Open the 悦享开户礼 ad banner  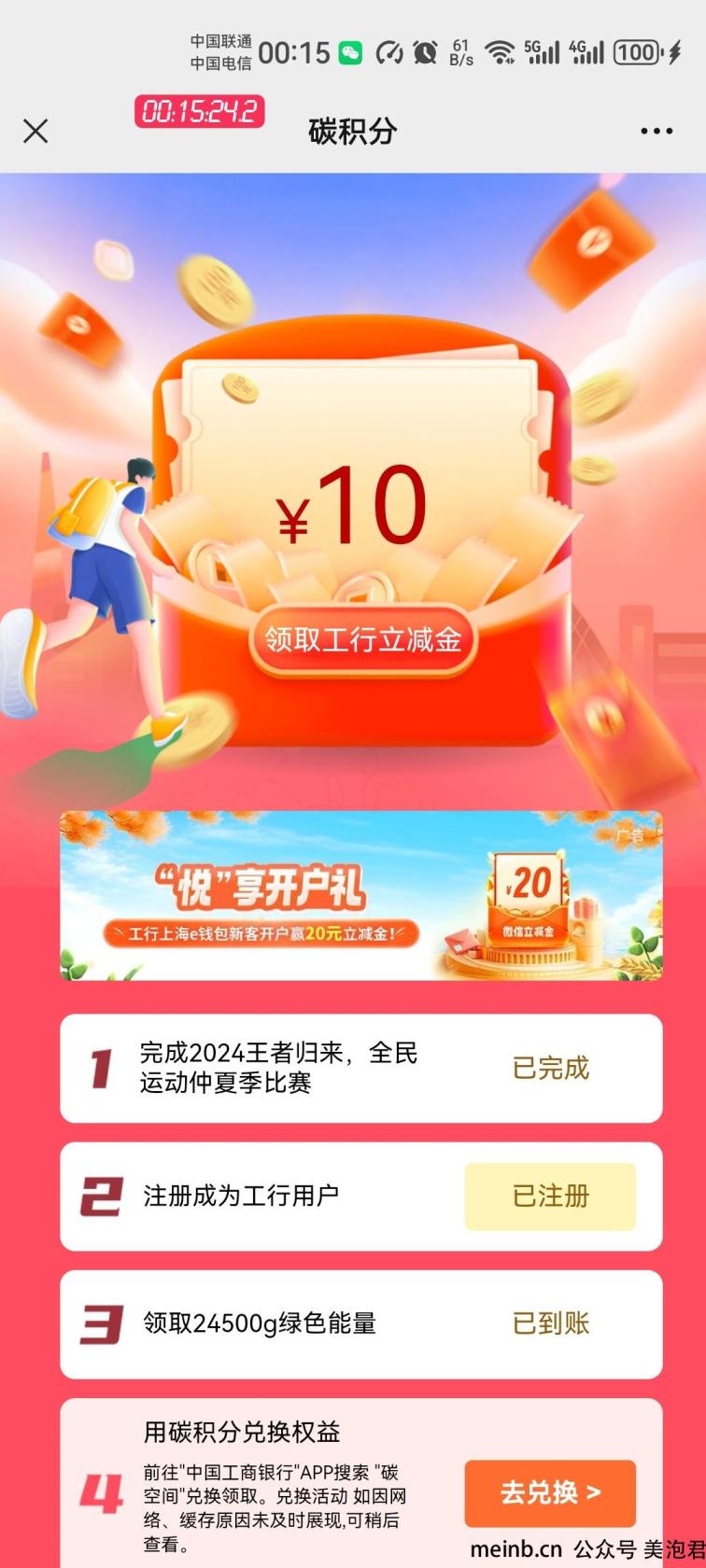coord(361,895)
